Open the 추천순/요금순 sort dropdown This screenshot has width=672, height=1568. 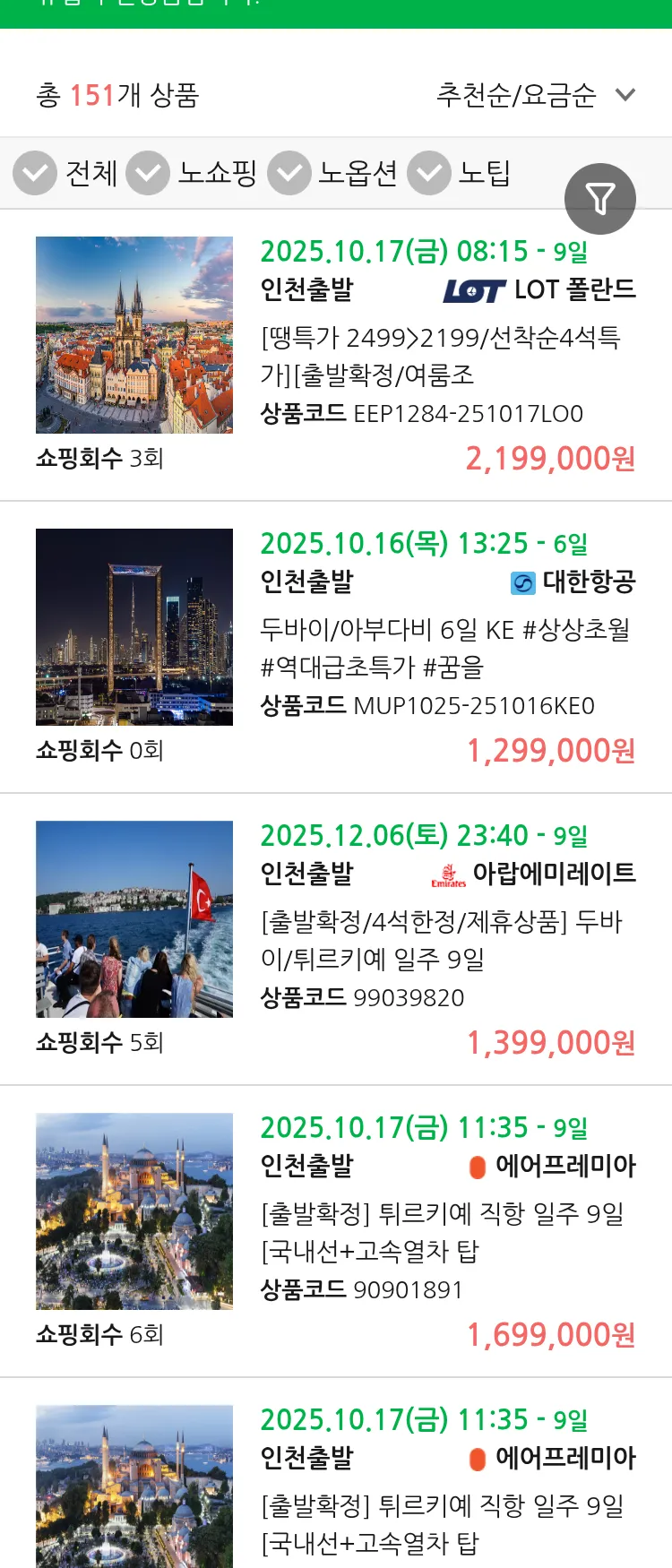coord(515,93)
